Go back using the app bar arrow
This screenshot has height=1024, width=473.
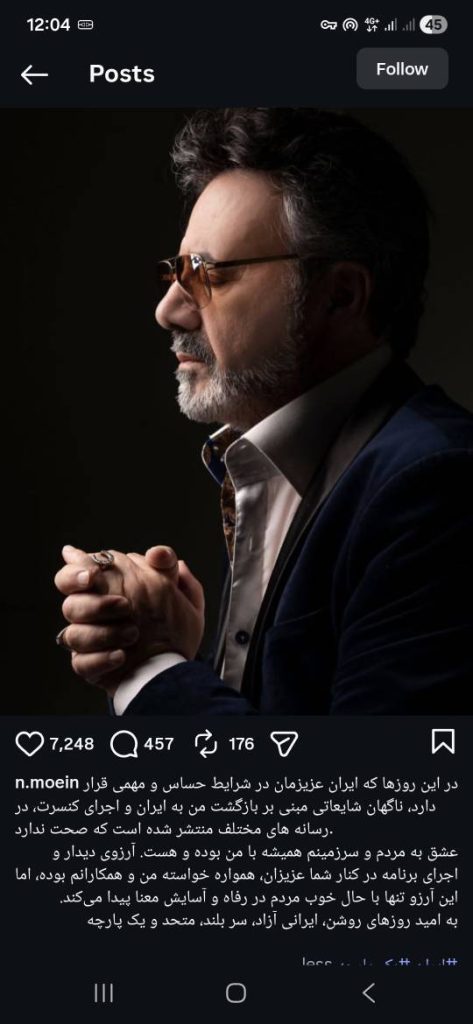pyautogui.click(x=34, y=74)
